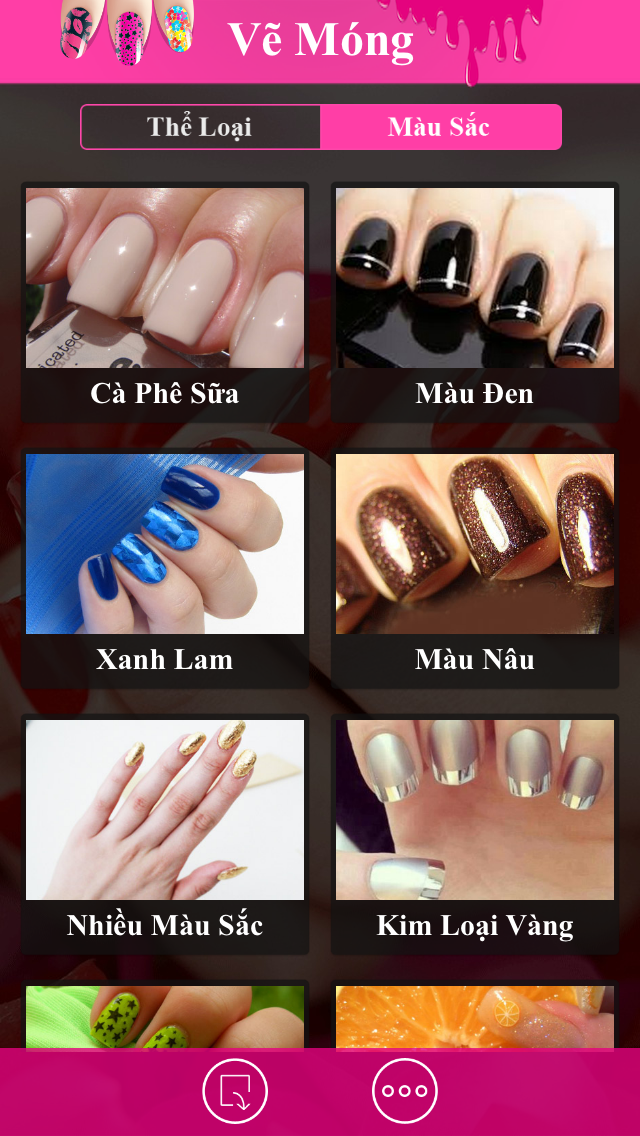
Task: Open the Màu Đen nail category
Action: pyautogui.click(x=475, y=302)
